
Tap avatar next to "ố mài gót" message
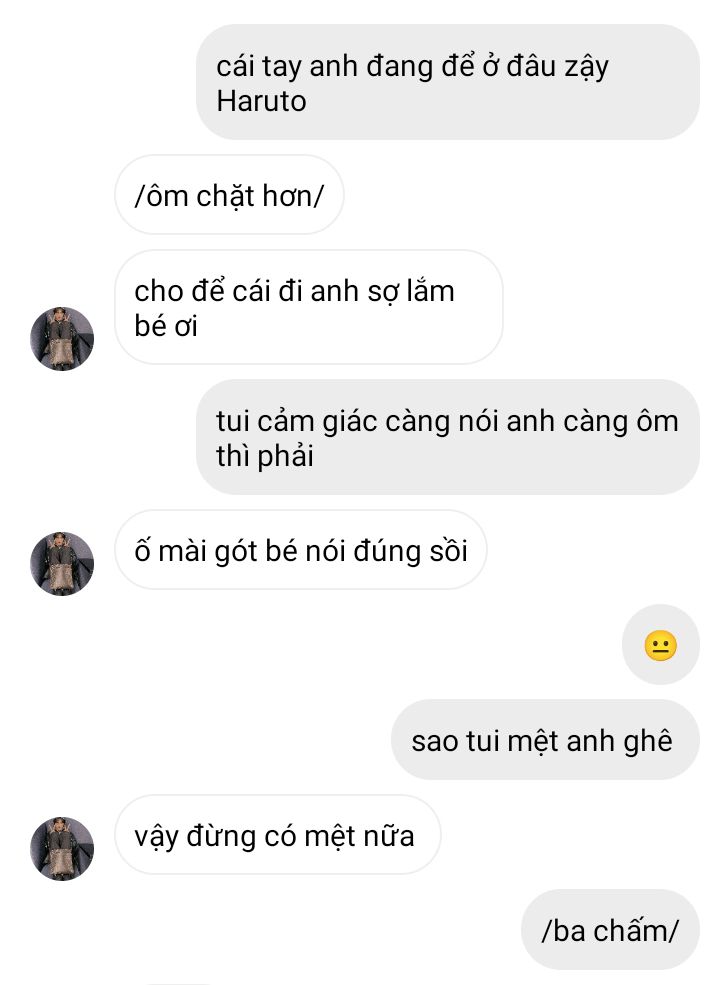tap(62, 564)
